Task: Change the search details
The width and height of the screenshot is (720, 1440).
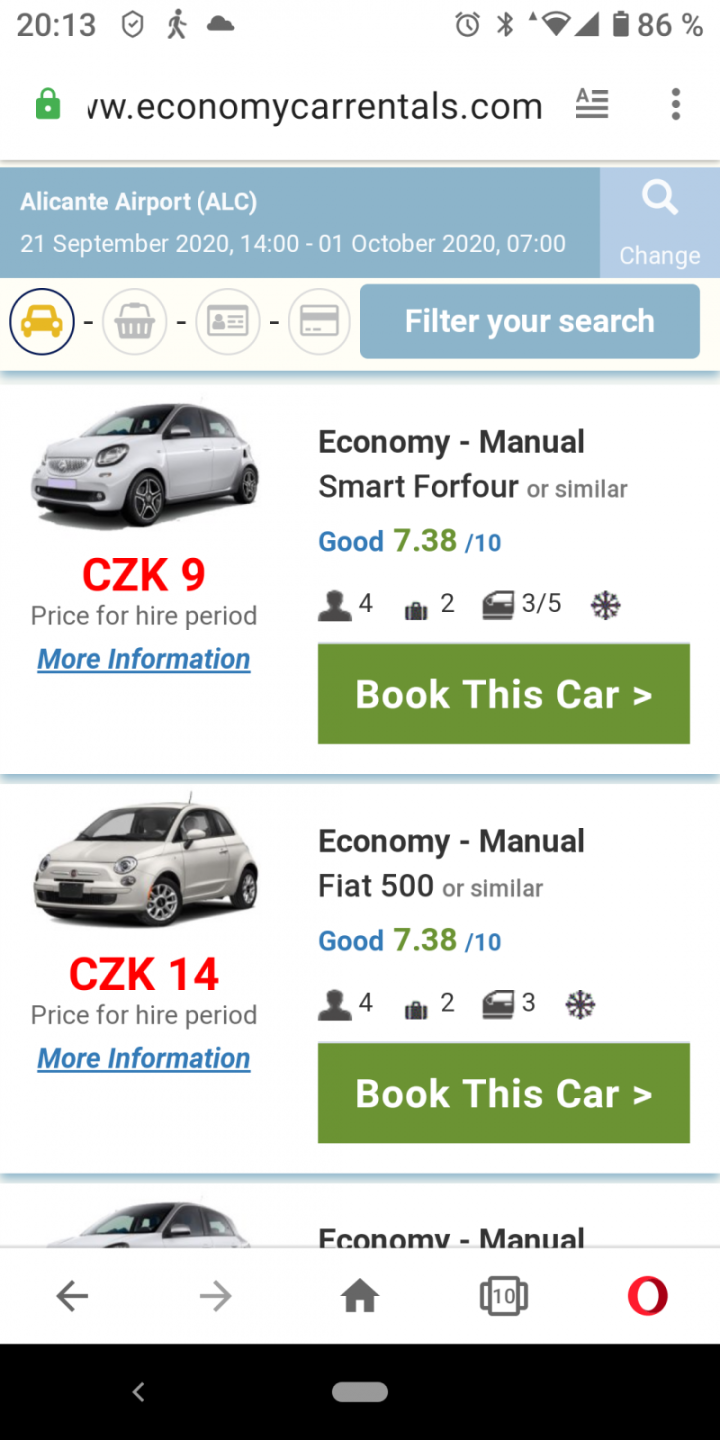Action: coord(659,222)
